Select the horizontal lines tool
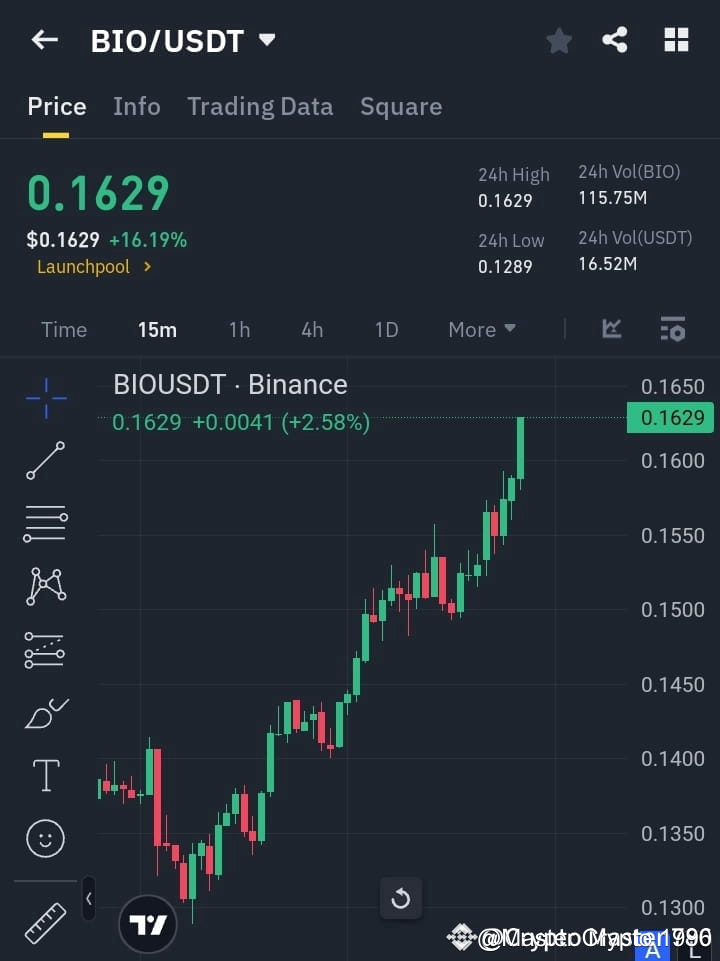This screenshot has width=720, height=961. click(45, 524)
